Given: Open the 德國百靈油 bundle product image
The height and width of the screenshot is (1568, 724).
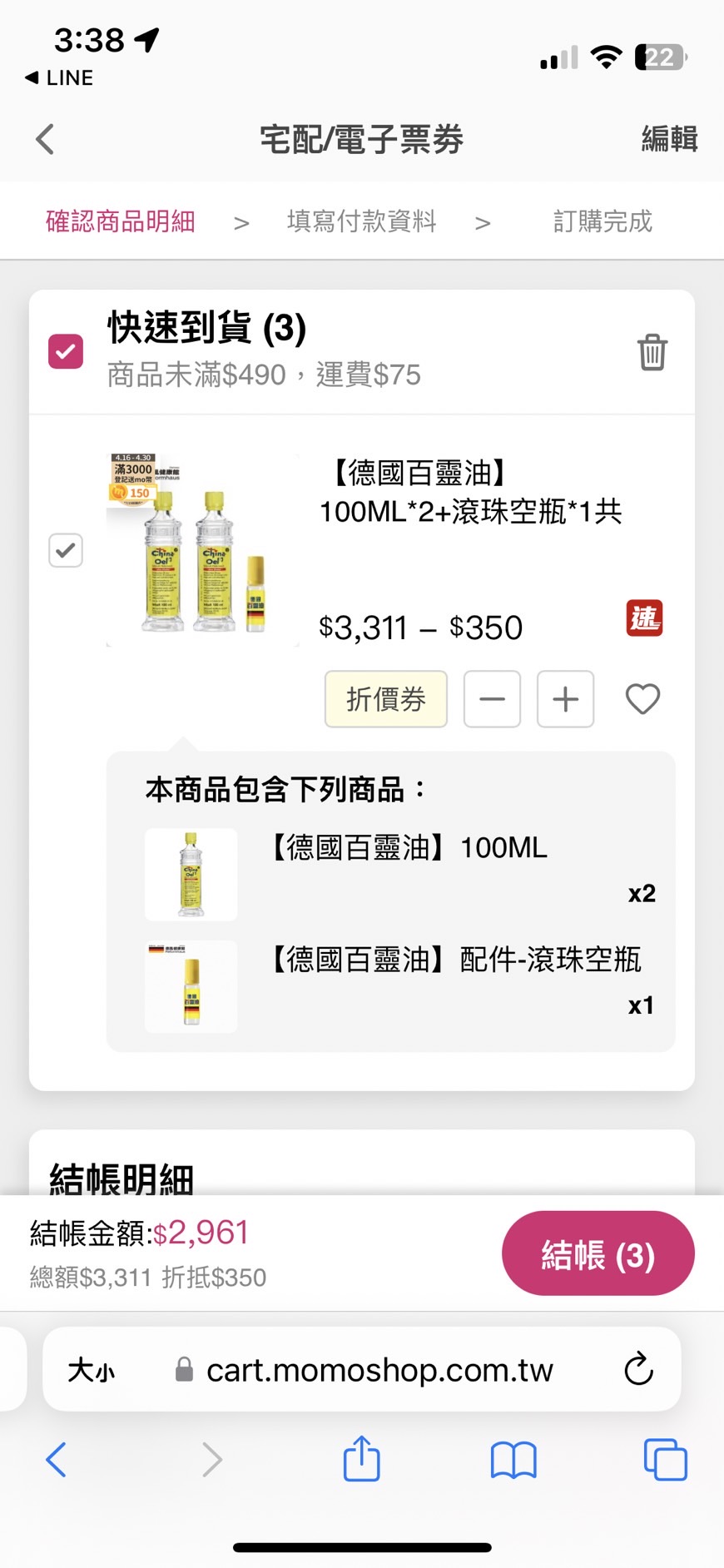Looking at the screenshot, I should [x=202, y=551].
